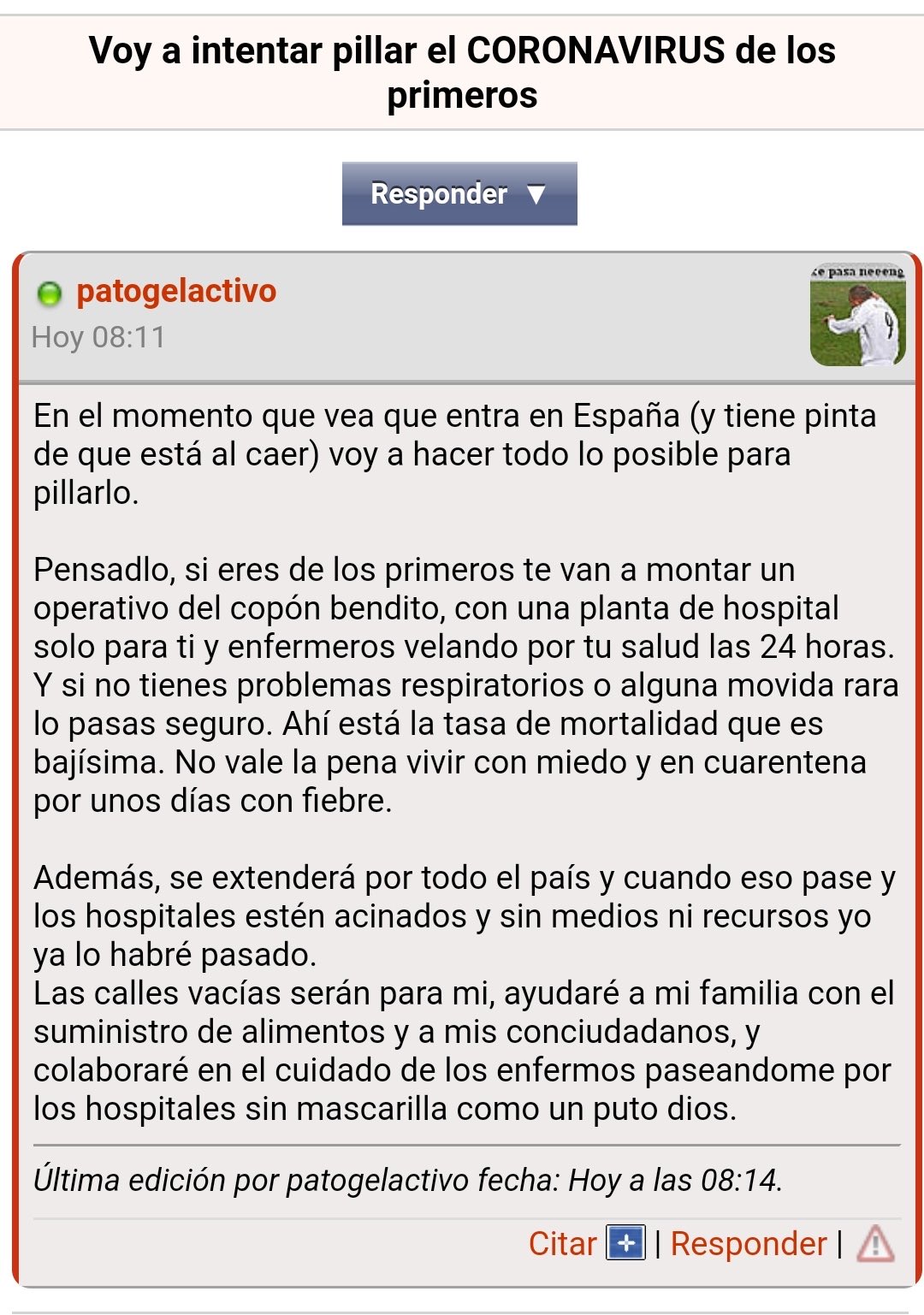The image size is (924, 1315).
Task: View patogelactivo's avatar image
Action: (857, 315)
